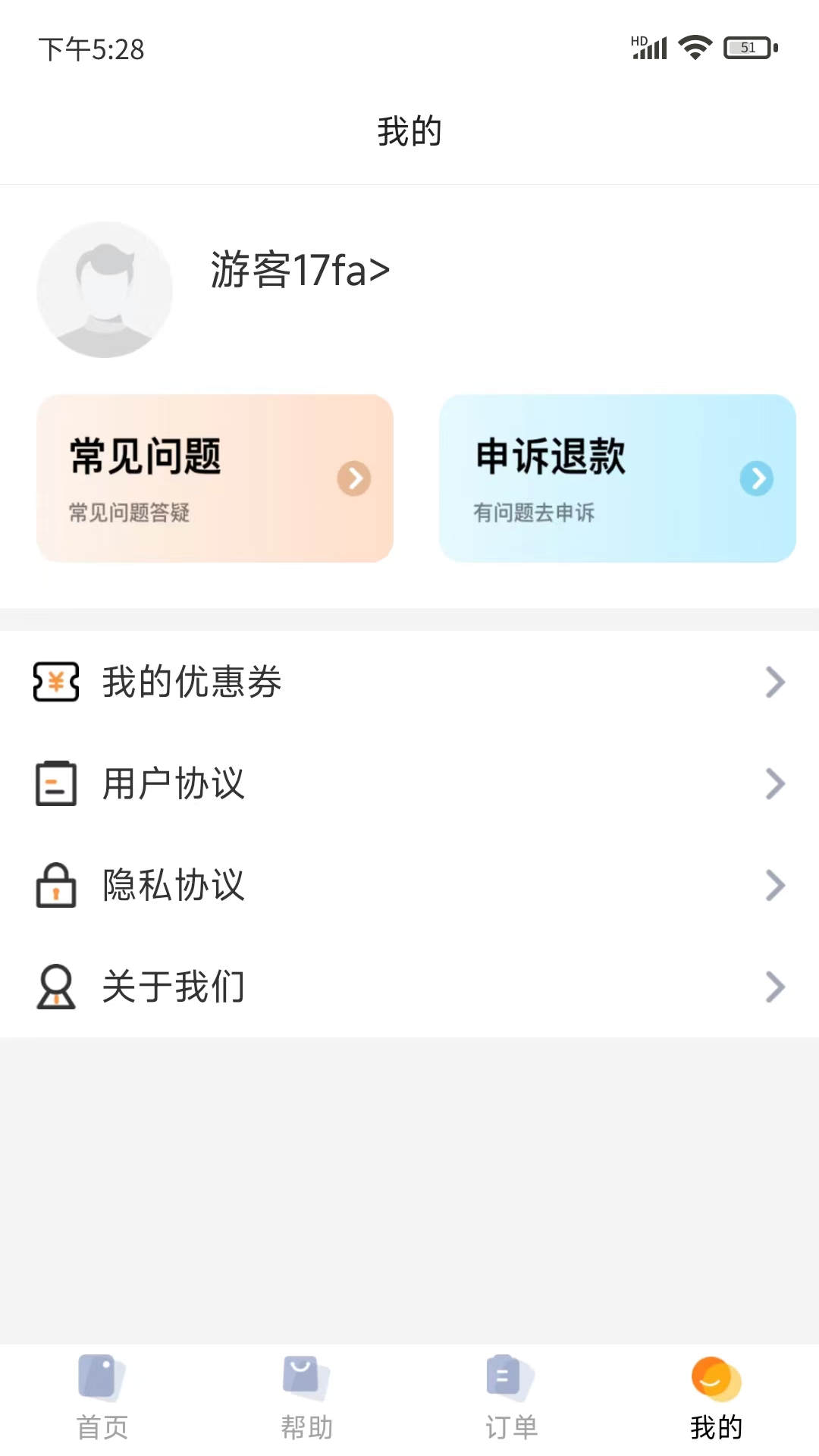The height and width of the screenshot is (1456, 819).
Task: Click the 关于我们 person icon
Action: pos(54,987)
